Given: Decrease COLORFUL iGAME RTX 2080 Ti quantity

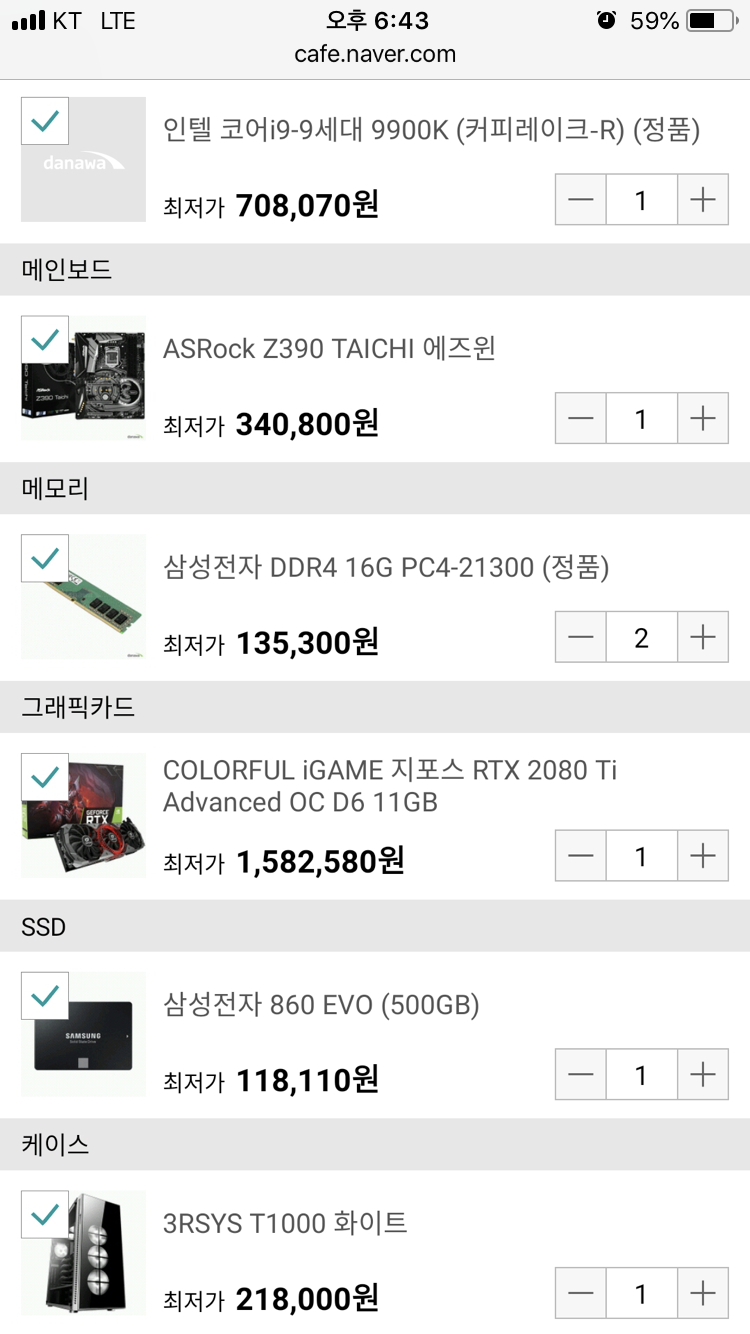Looking at the screenshot, I should [581, 856].
